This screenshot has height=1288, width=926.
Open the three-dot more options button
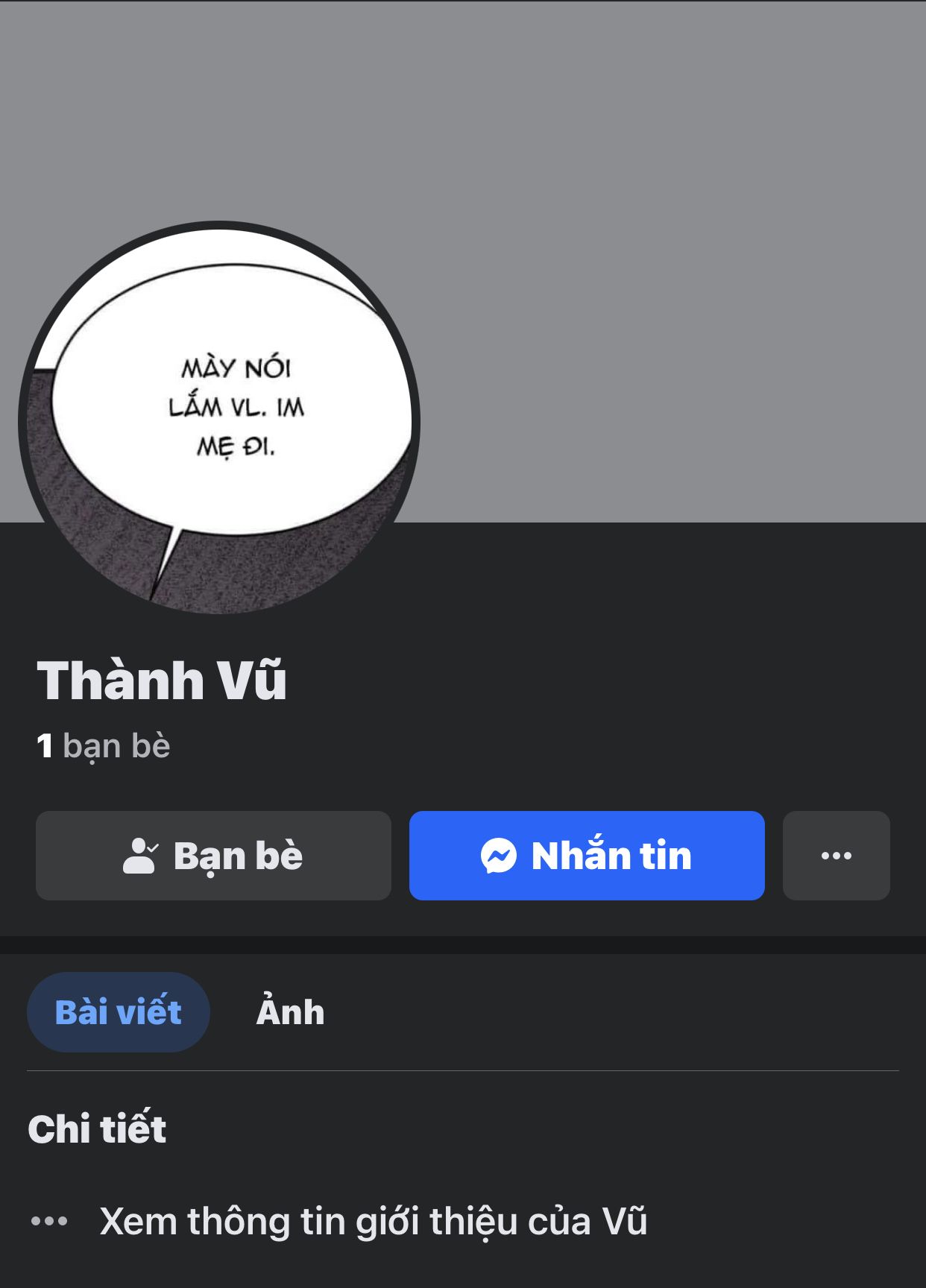[x=836, y=856]
